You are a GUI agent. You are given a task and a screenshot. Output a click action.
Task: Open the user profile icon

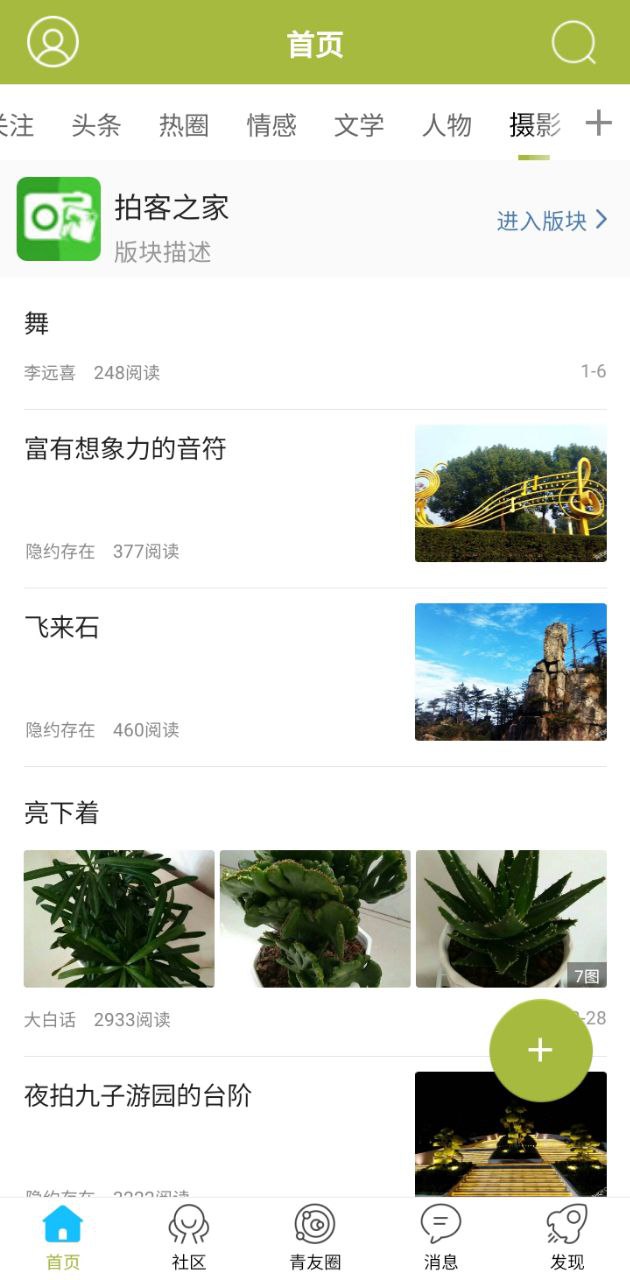[x=53, y=43]
